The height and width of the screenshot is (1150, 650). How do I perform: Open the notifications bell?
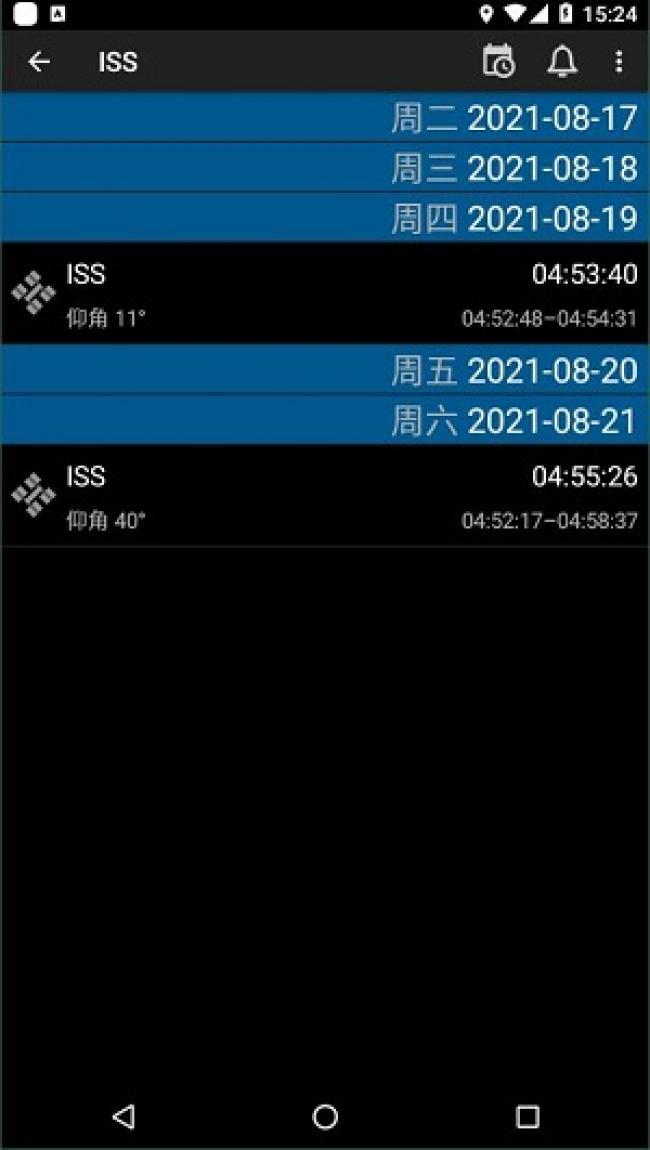click(x=562, y=62)
